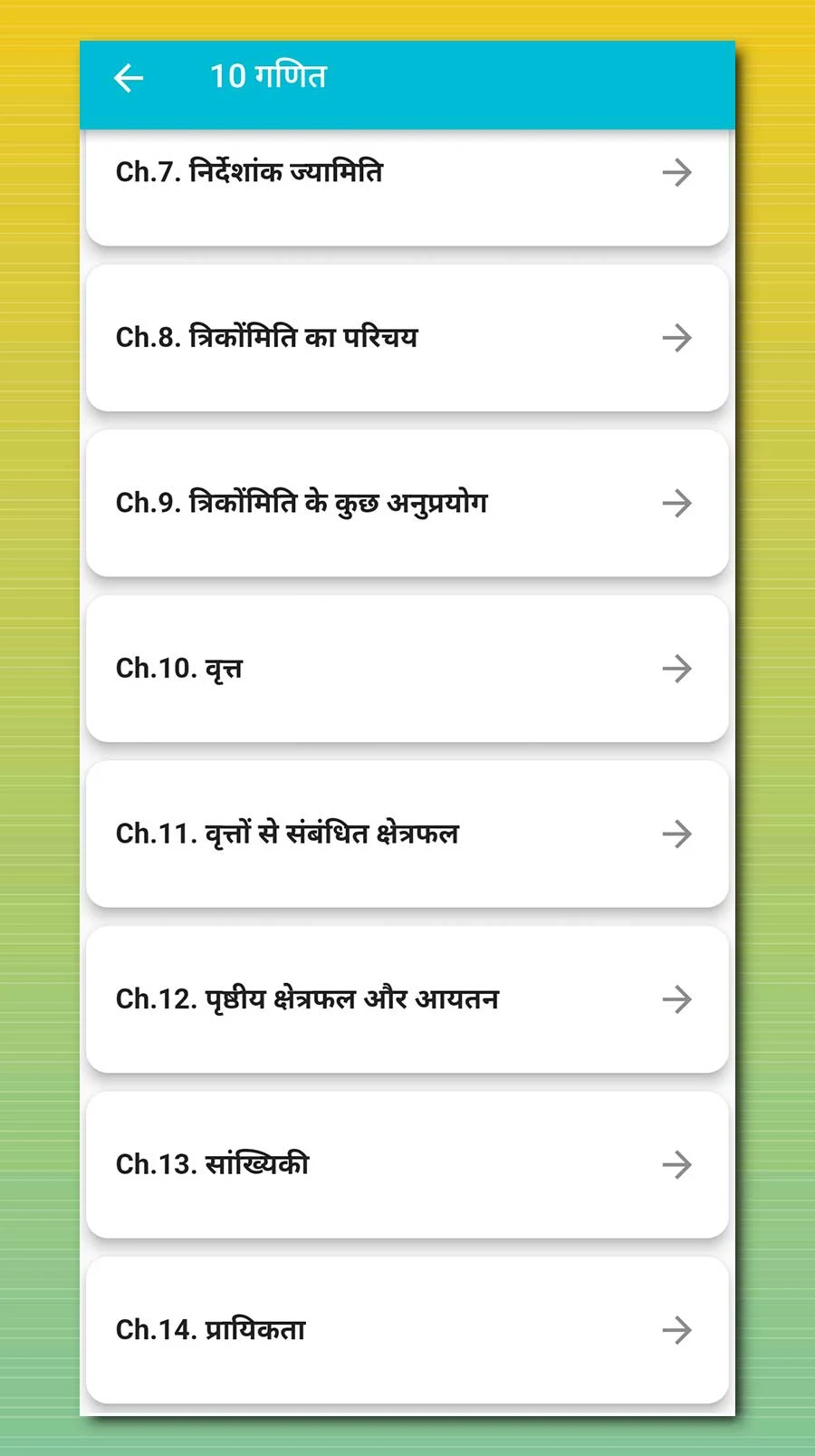Open Ch.12. पृष्ठीय क्षेत्रफल और आयतन

coord(407,999)
